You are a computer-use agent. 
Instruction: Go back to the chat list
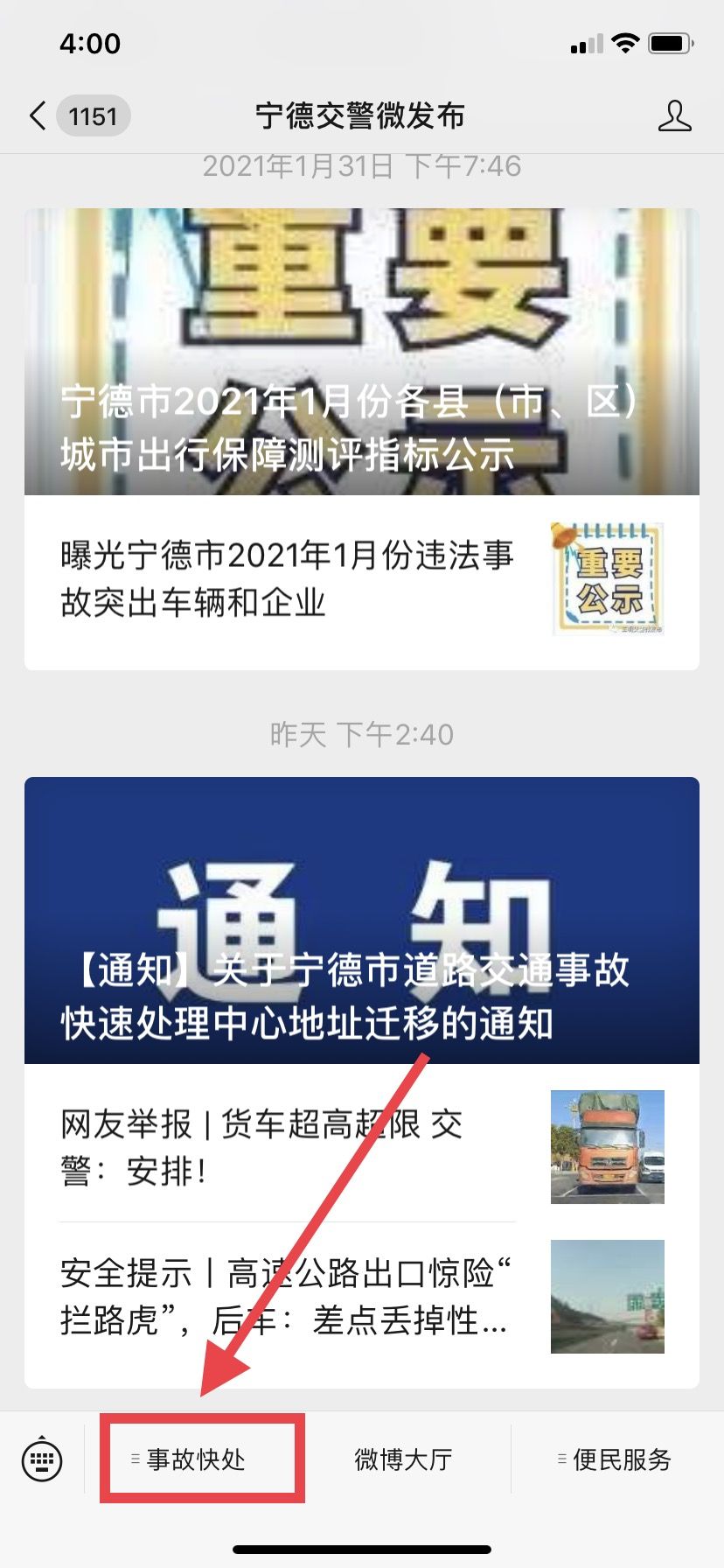point(38,116)
